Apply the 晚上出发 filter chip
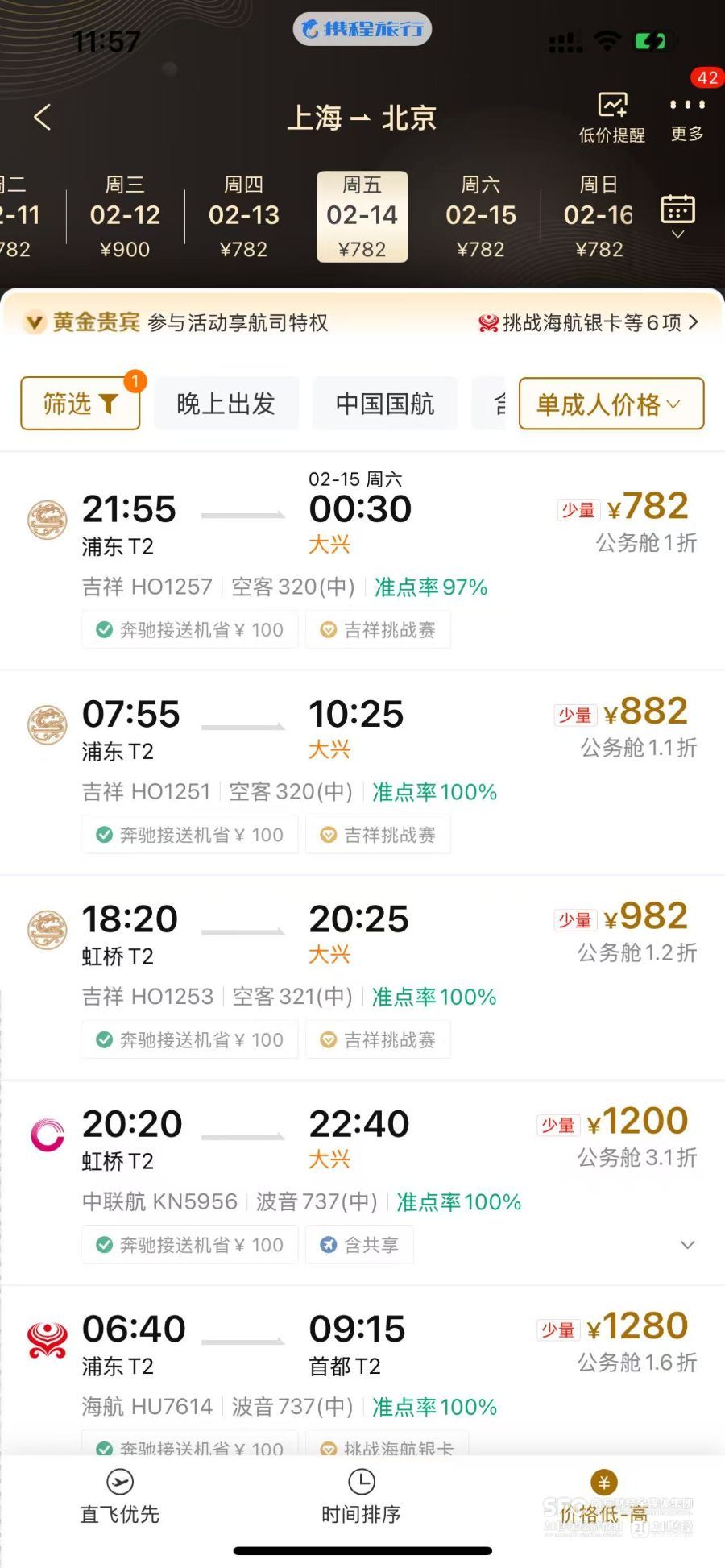 click(x=226, y=403)
